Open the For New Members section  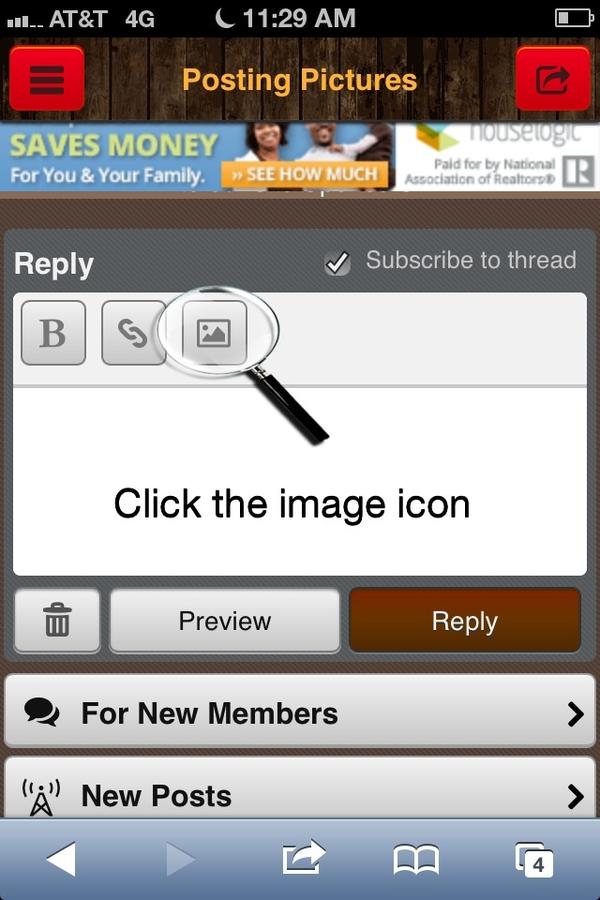click(300, 713)
